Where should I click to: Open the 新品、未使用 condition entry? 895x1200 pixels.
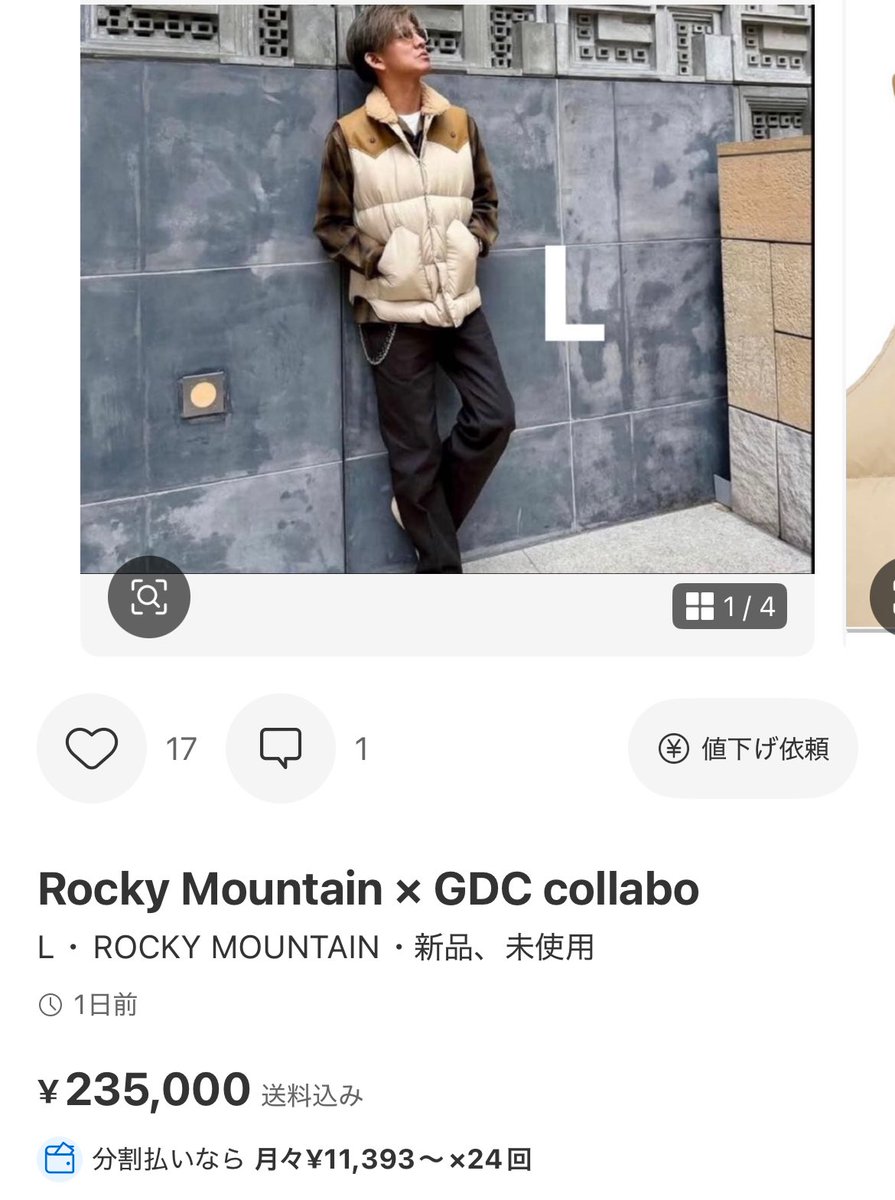pos(505,948)
